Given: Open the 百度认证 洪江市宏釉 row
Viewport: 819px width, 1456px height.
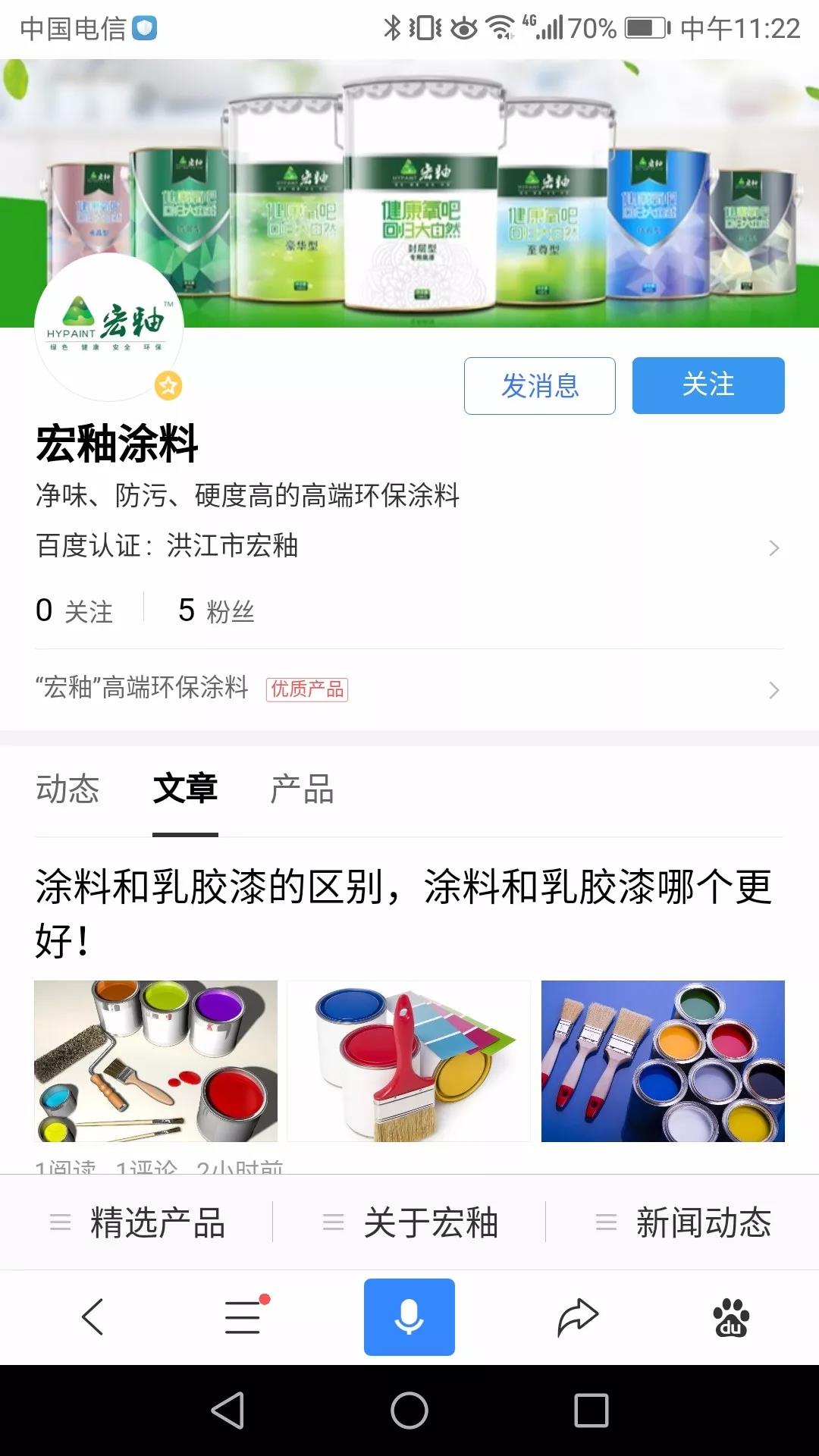Looking at the screenshot, I should (x=408, y=546).
